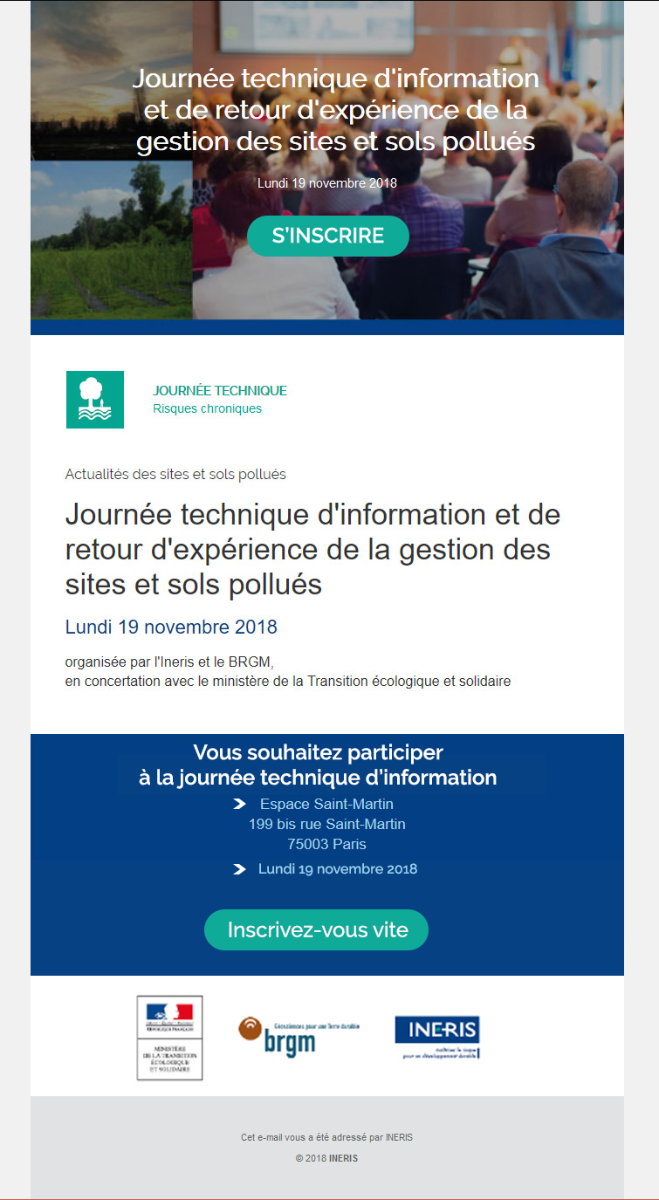Tap the S'INSCRIRE button in the banner
This screenshot has height=1200, width=659.
(328, 236)
